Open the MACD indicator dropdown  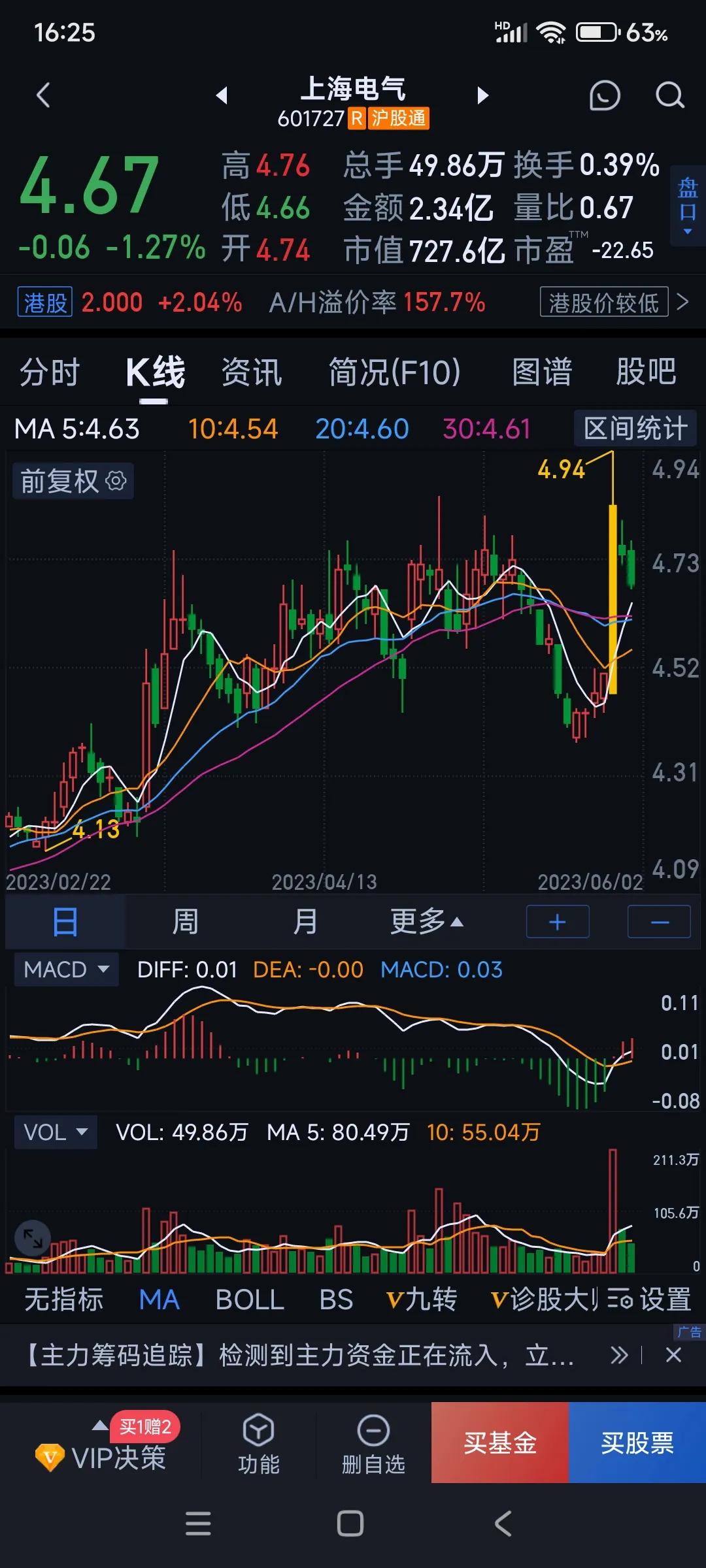click(65, 970)
